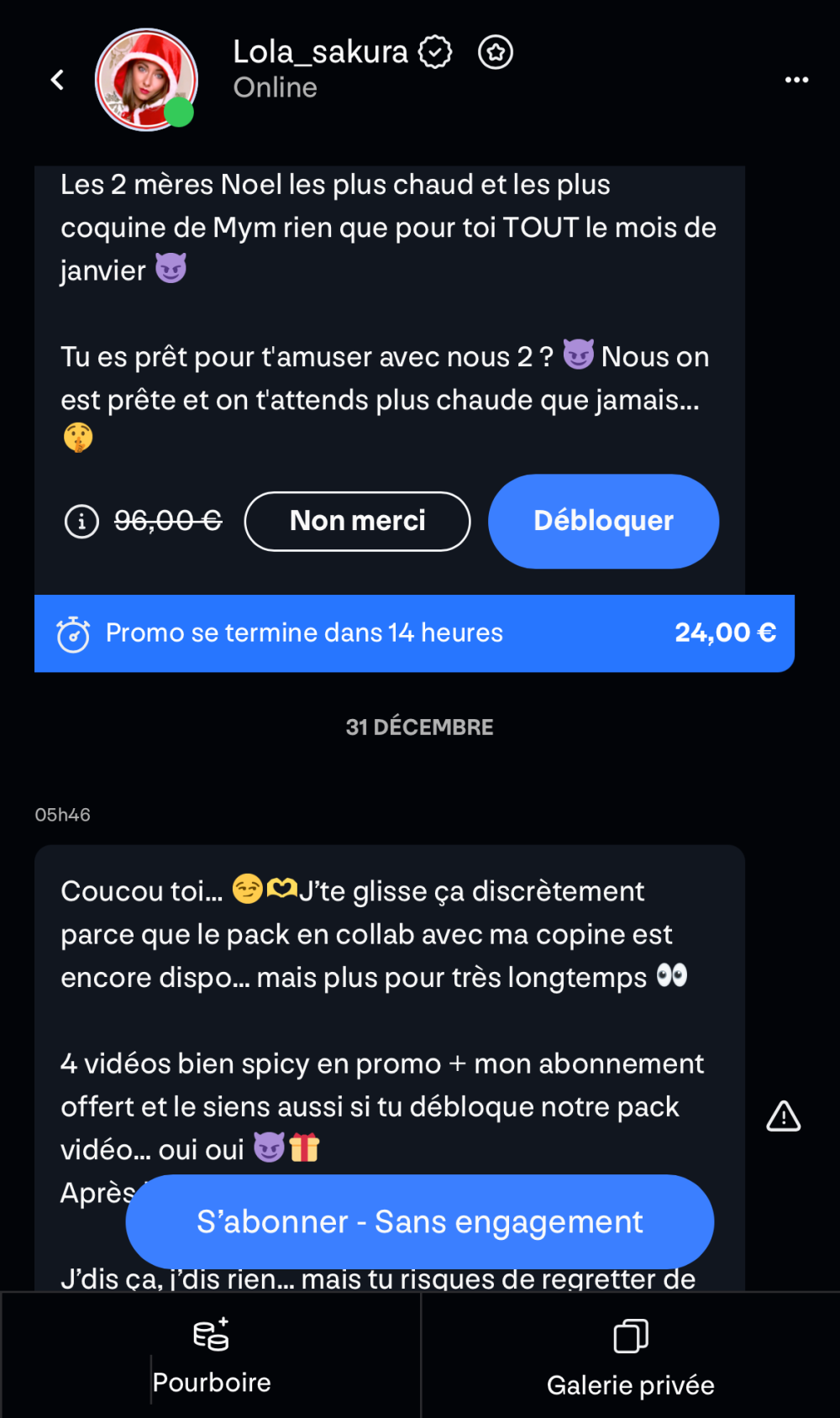Unlock the pack with Débloquer
This screenshot has height=1418, width=840.
tap(603, 522)
